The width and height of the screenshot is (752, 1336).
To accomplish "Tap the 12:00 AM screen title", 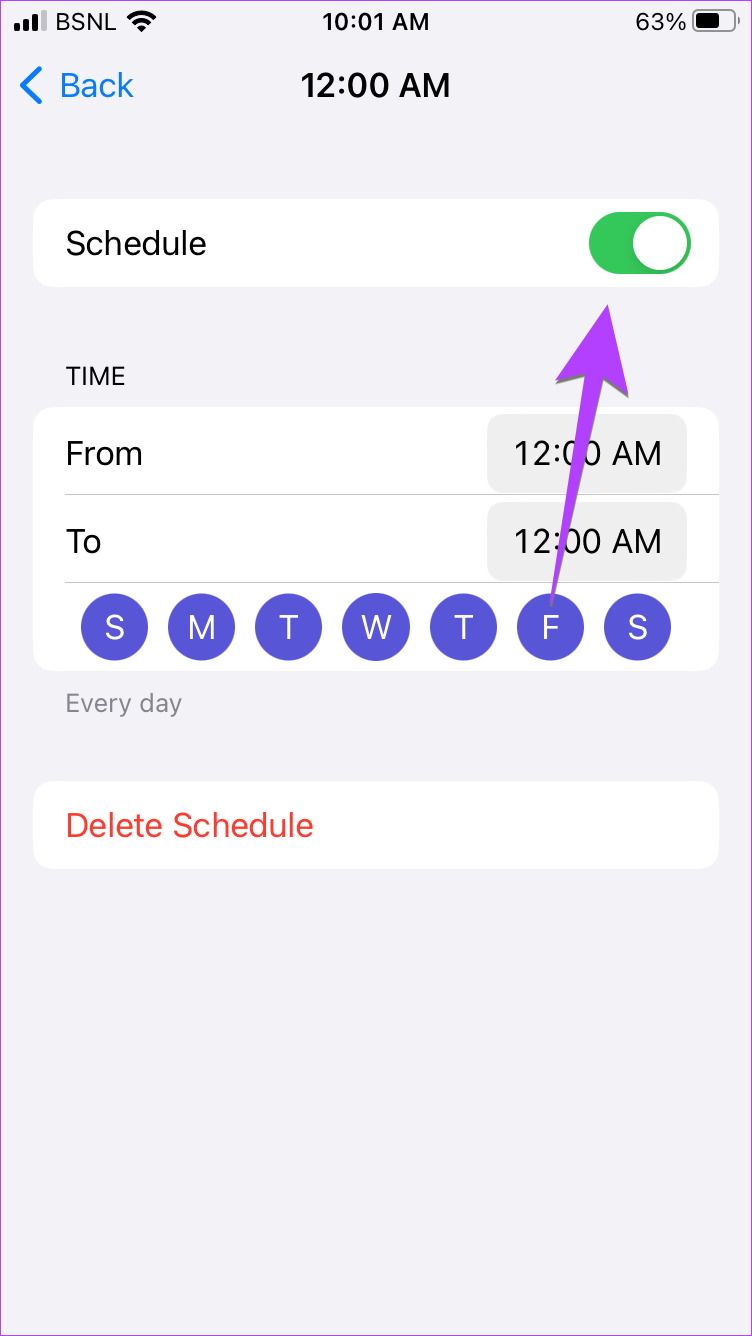I will coord(376,86).
